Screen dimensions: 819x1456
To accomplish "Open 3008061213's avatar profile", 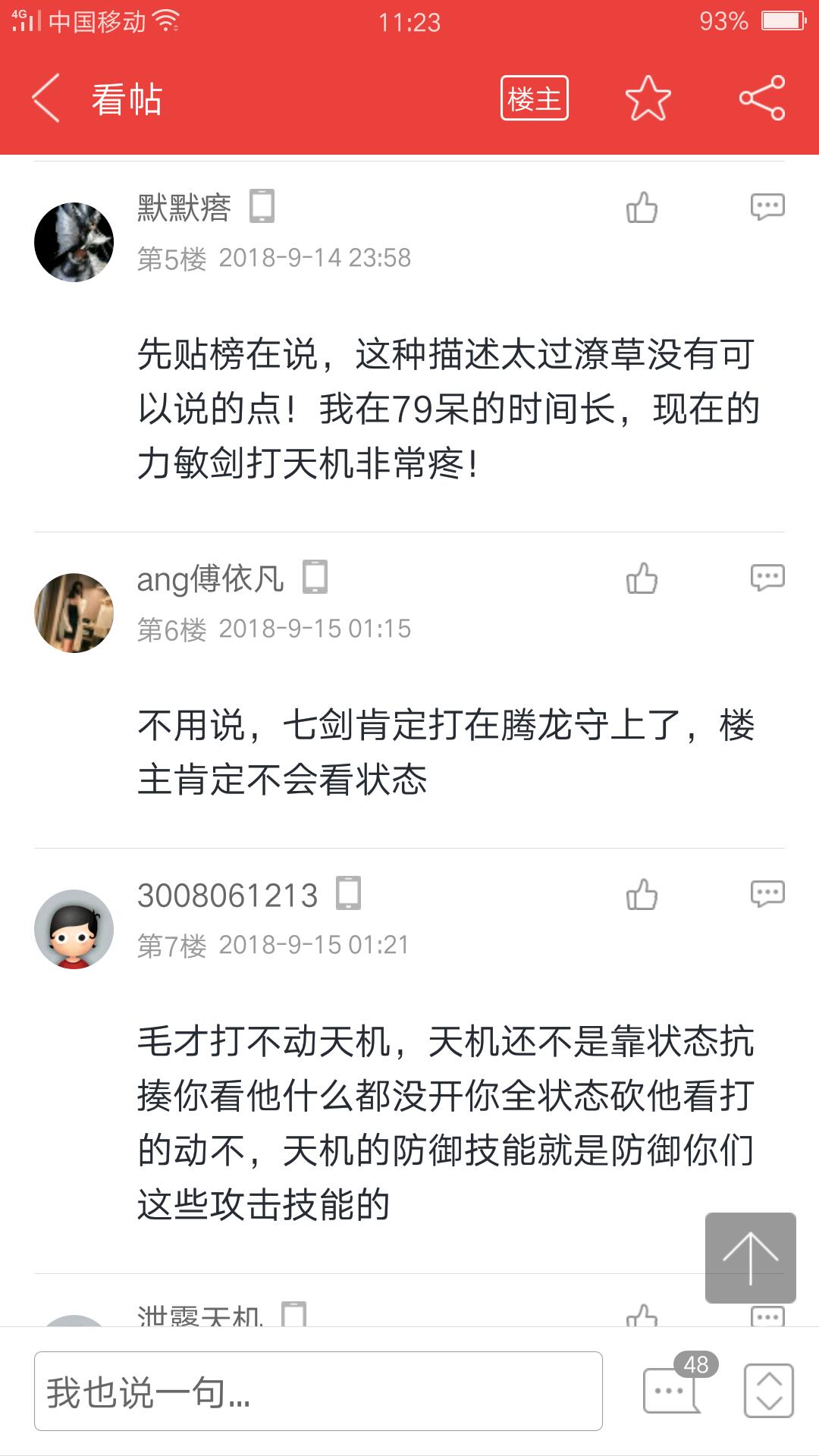I will click(x=74, y=929).
